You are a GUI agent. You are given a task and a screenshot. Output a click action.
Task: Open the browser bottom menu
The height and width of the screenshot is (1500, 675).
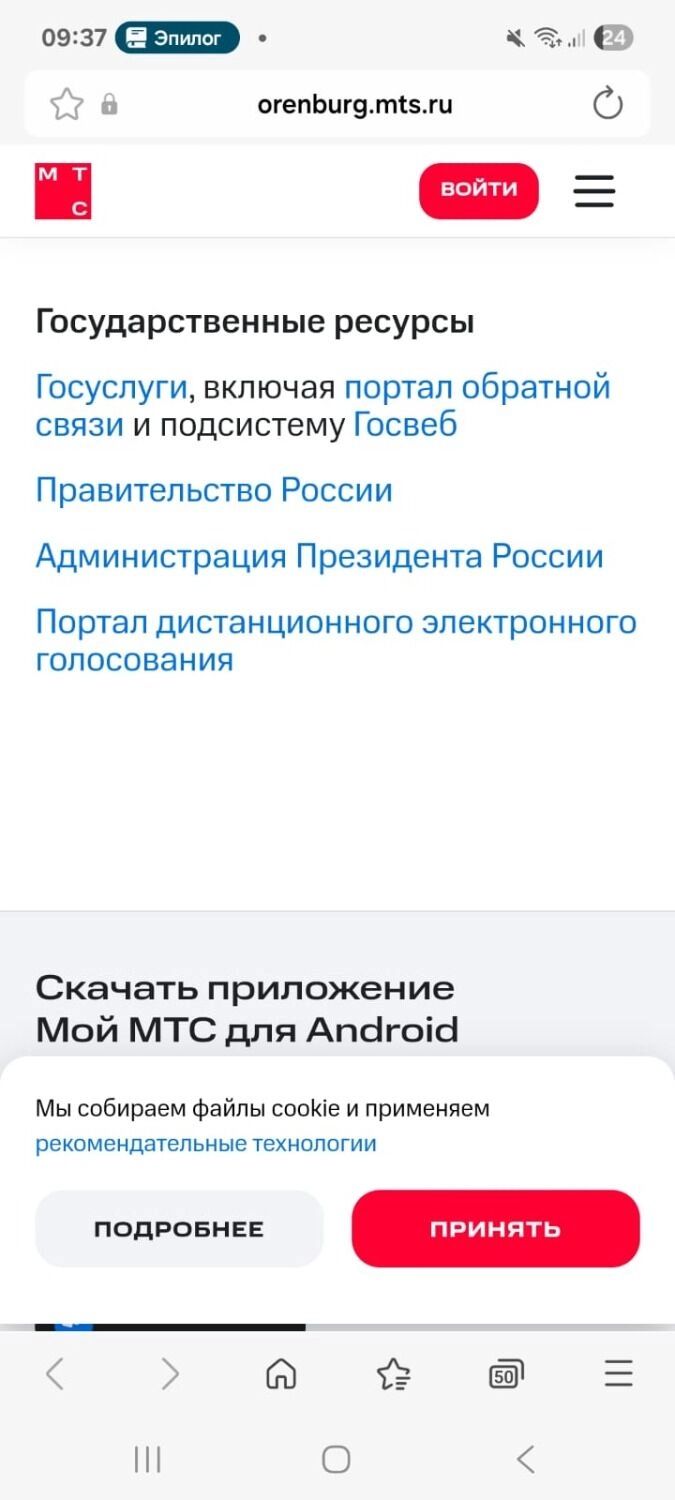(619, 1375)
